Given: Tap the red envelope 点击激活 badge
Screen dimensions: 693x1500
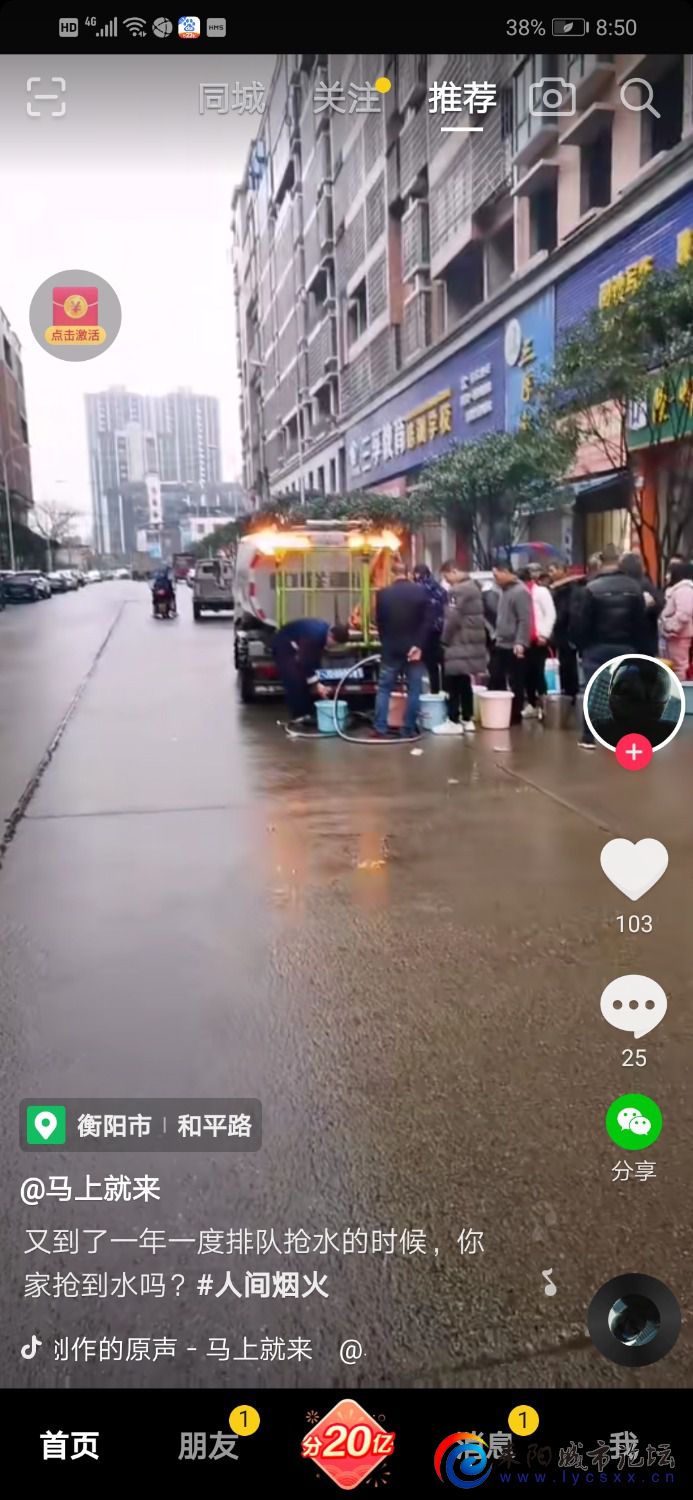Looking at the screenshot, I should (x=75, y=314).
